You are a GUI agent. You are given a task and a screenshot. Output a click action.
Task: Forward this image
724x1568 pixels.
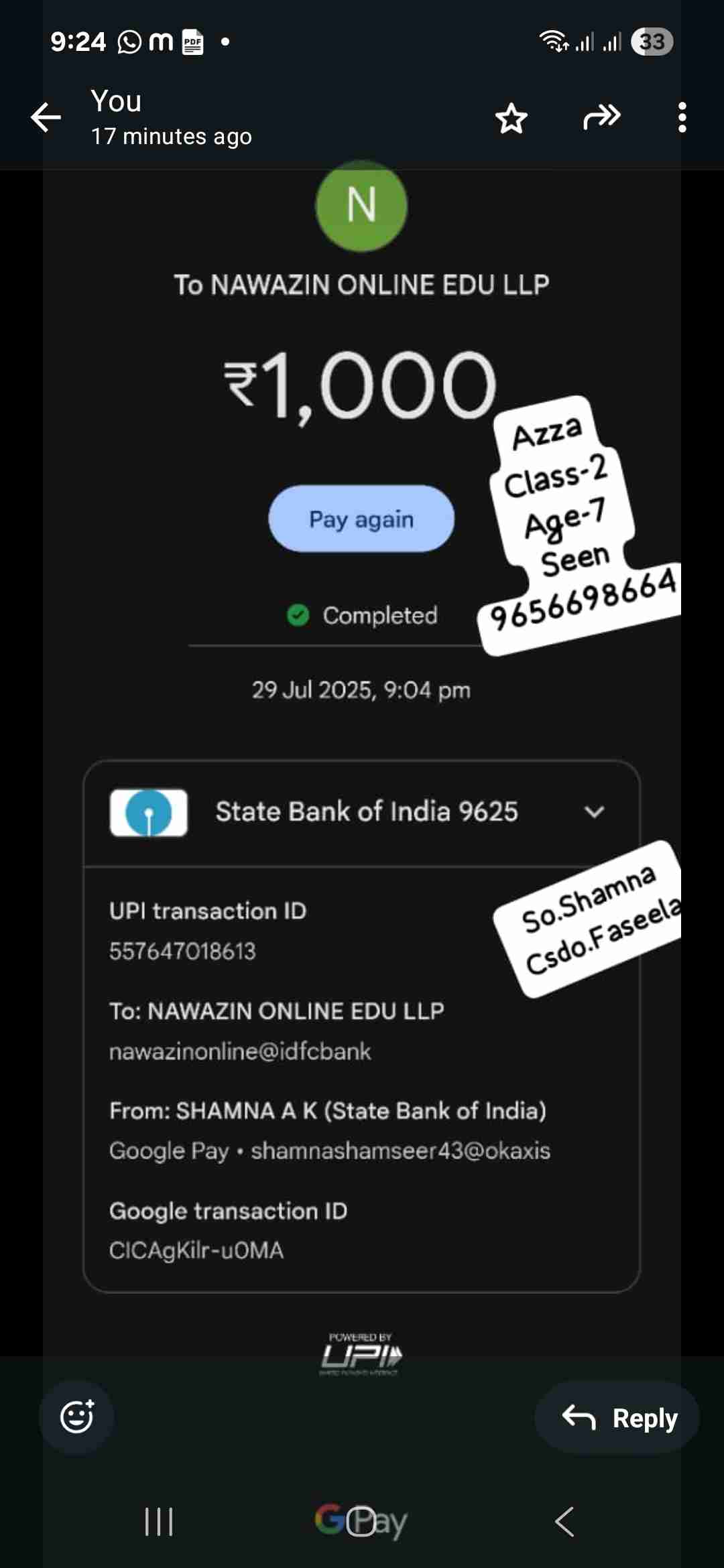tap(601, 117)
